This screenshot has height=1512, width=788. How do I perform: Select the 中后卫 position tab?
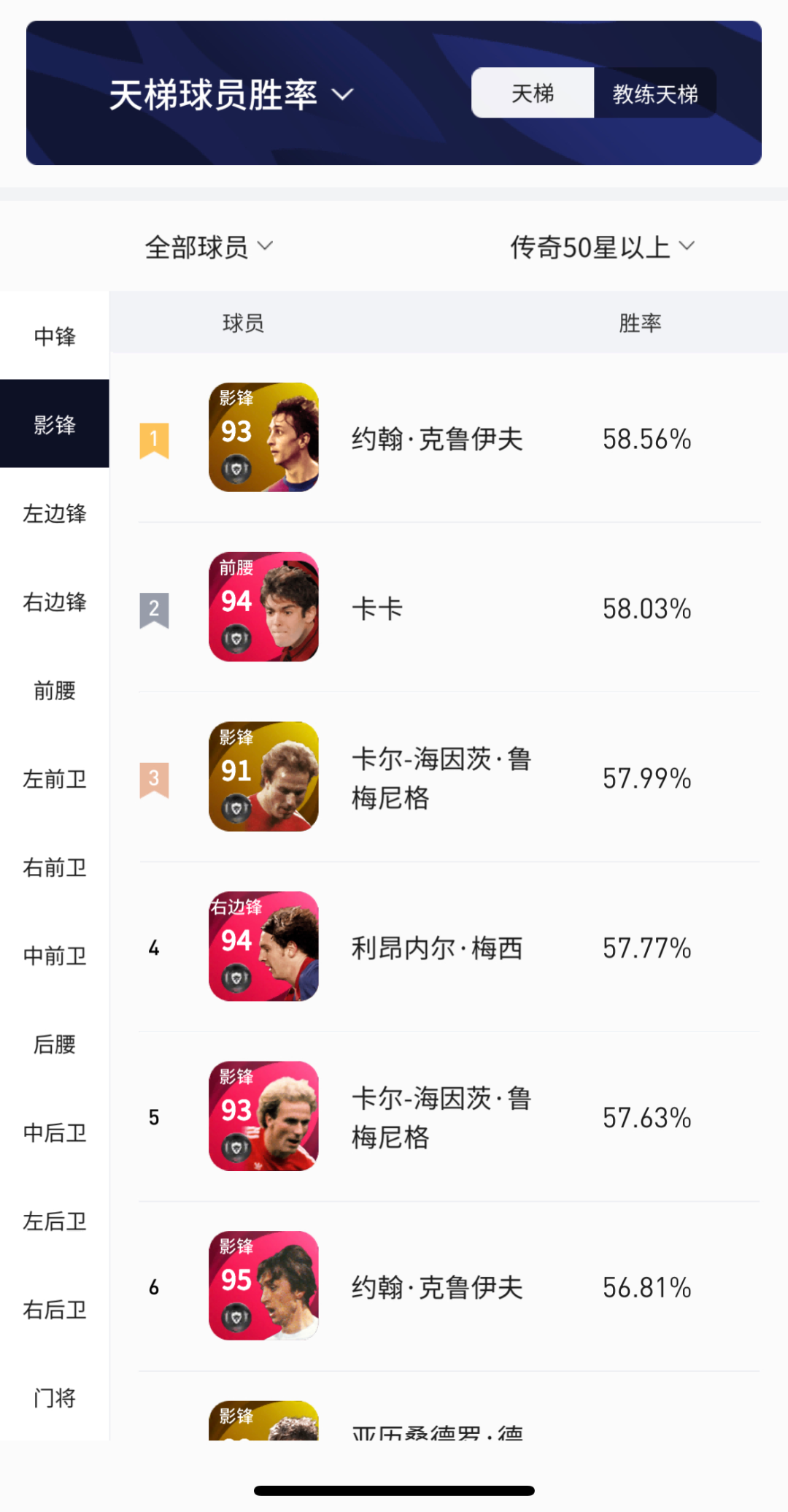(55, 1132)
